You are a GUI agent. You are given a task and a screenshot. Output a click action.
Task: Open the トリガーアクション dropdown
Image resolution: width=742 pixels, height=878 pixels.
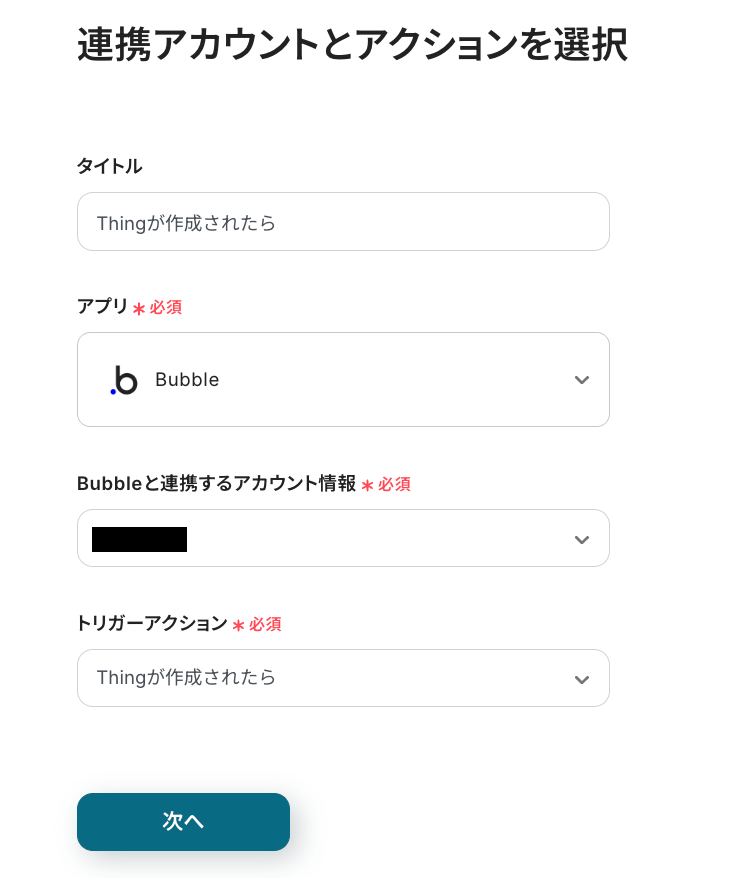342,678
